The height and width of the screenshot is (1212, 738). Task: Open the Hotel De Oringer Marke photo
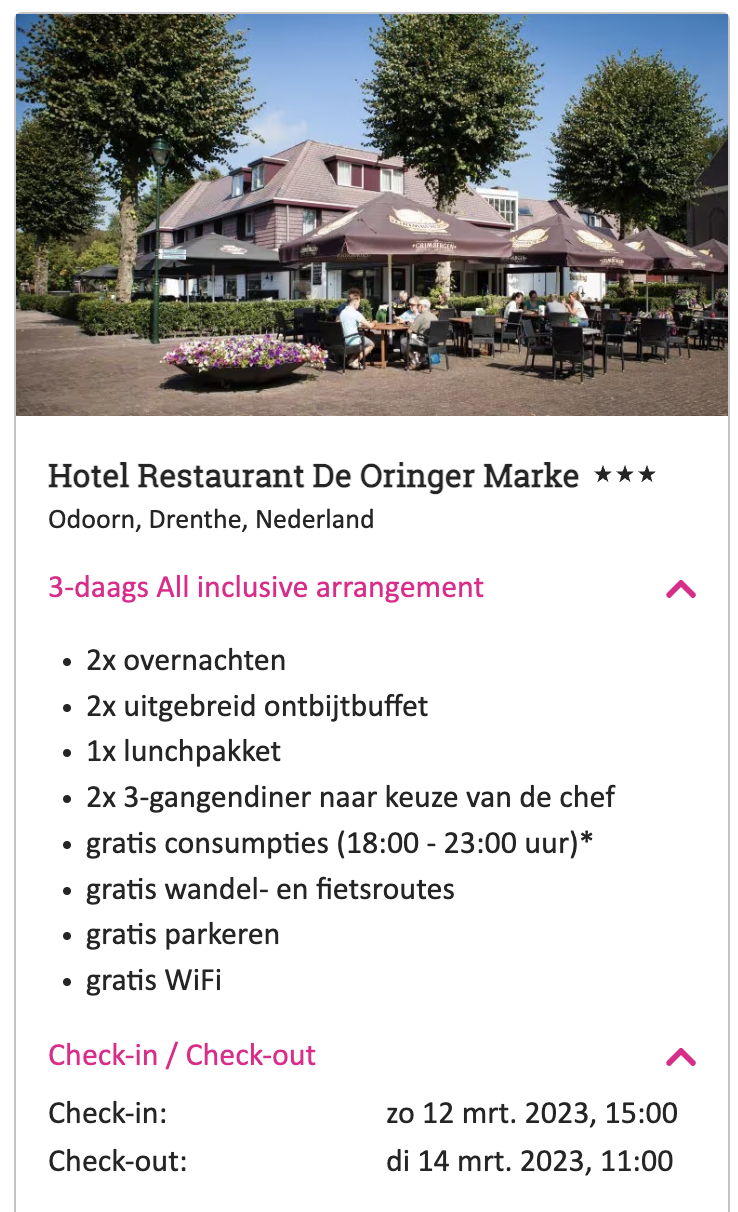coord(372,214)
